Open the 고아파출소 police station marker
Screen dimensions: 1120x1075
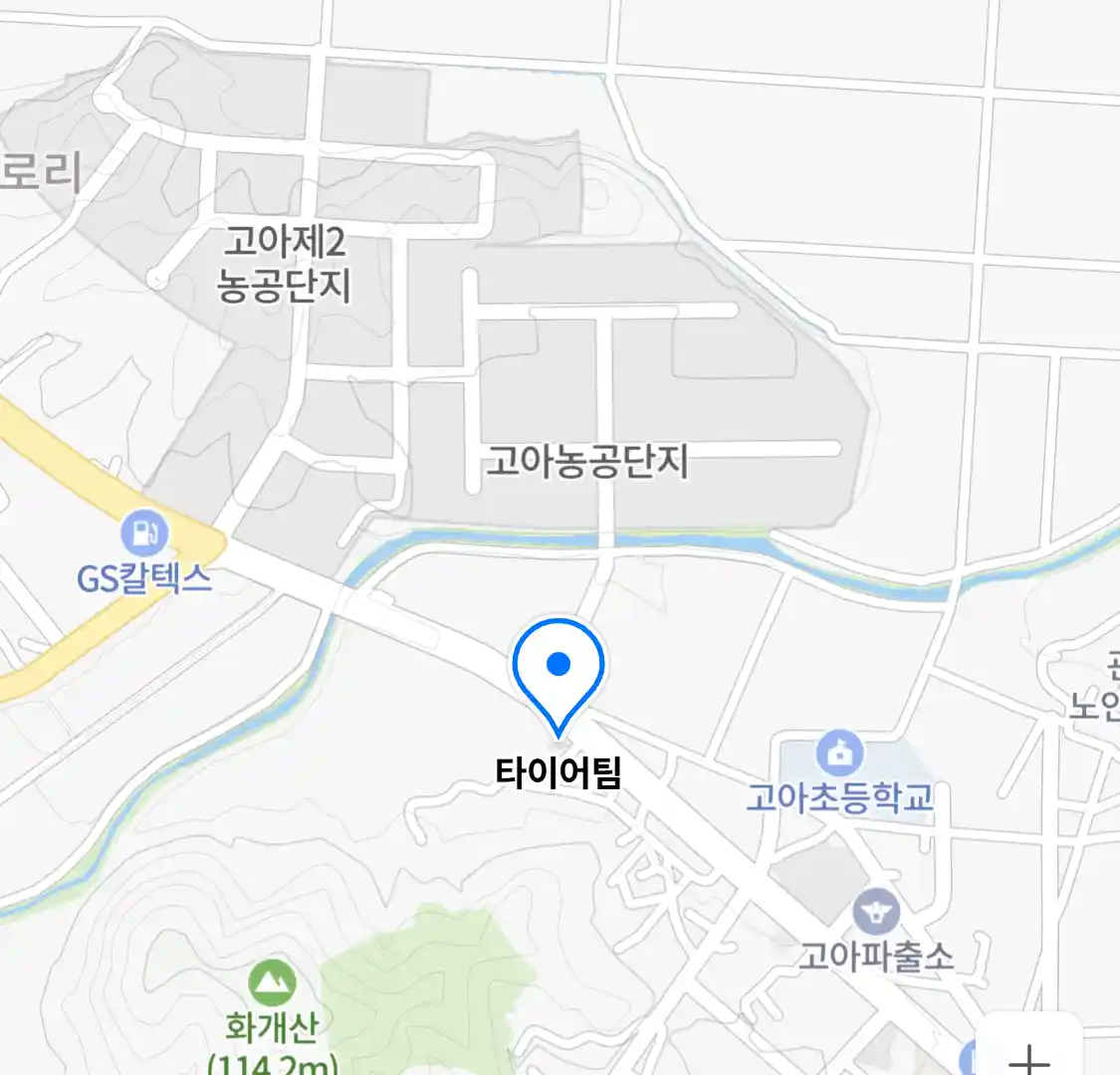click(876, 913)
